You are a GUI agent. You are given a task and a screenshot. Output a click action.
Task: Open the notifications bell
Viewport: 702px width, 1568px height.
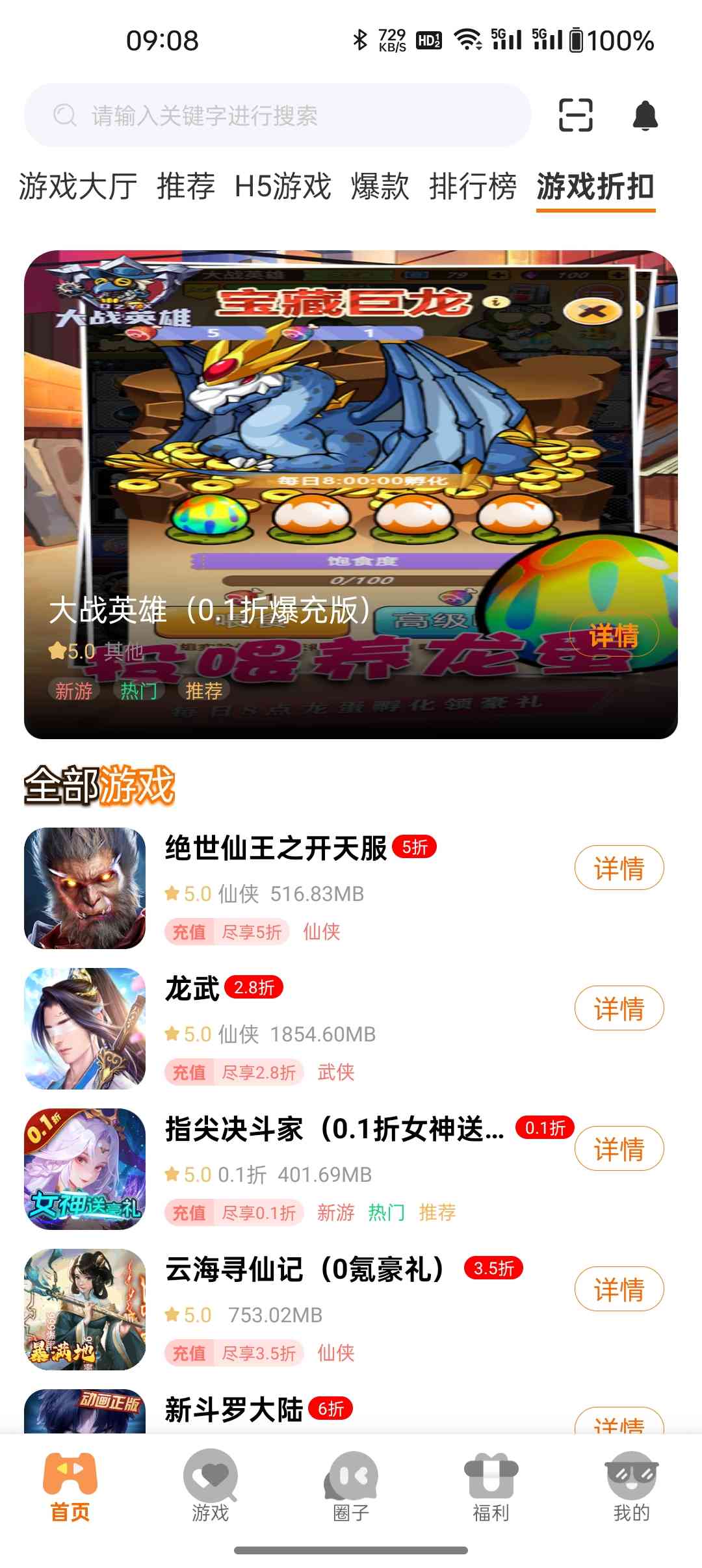(x=645, y=116)
